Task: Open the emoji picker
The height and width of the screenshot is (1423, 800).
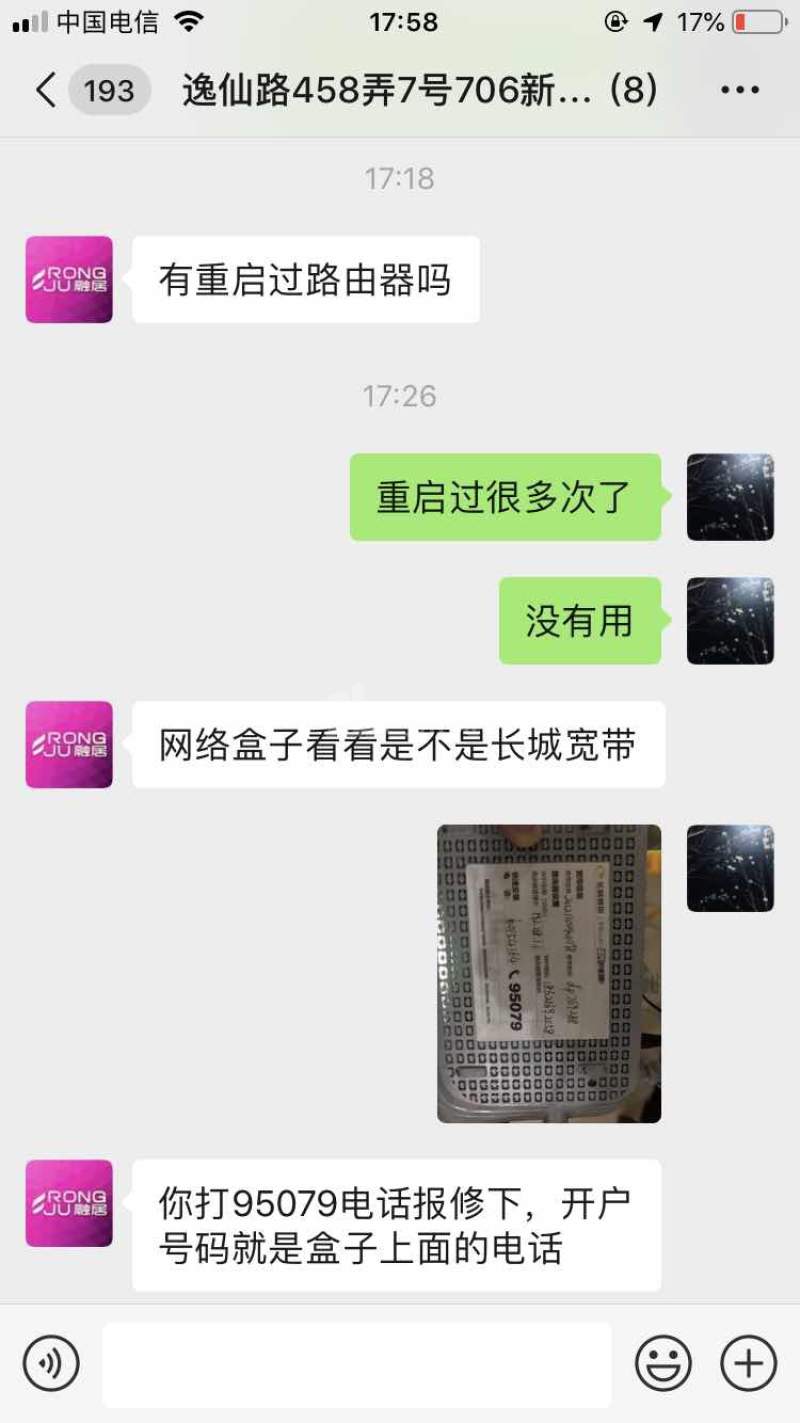Action: (663, 1363)
